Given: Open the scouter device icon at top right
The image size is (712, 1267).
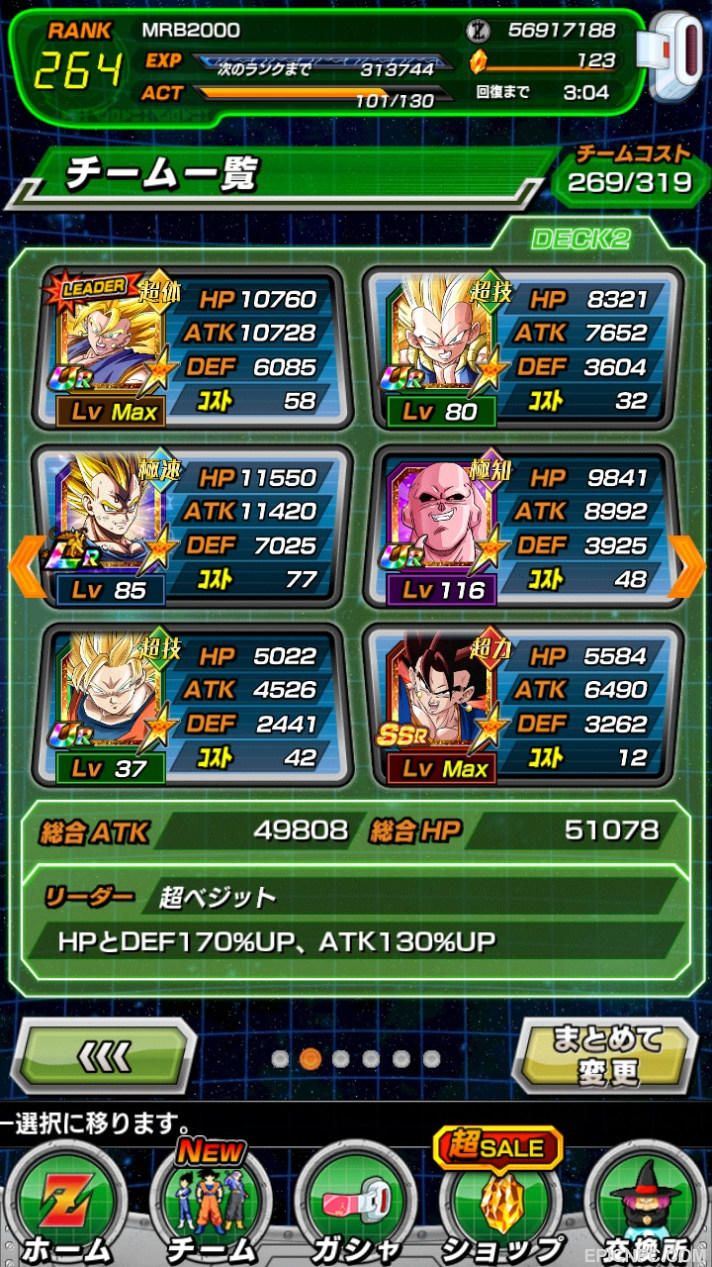Looking at the screenshot, I should click(x=679, y=50).
